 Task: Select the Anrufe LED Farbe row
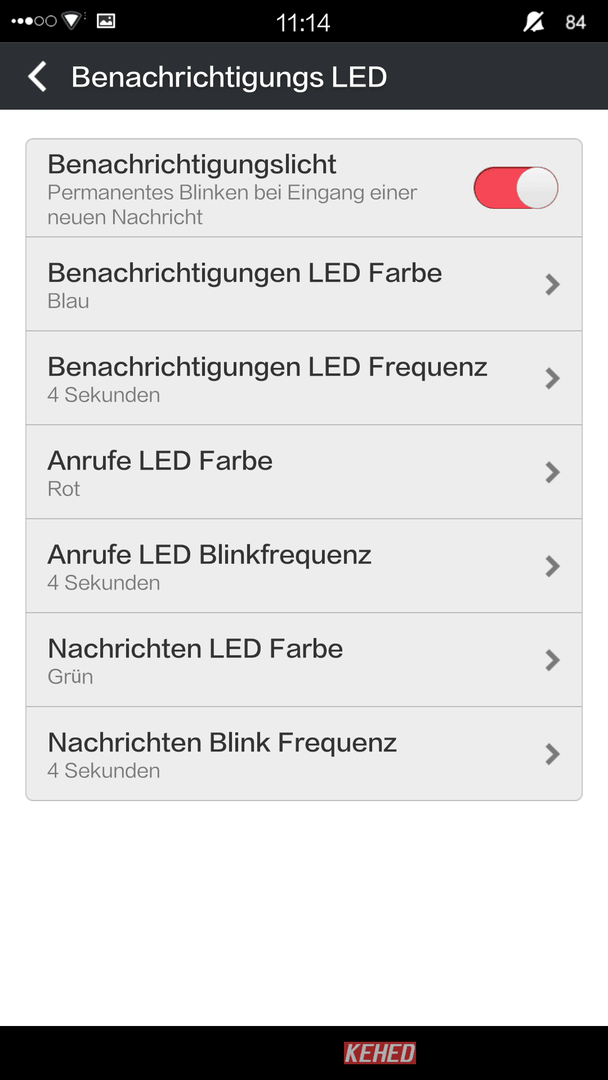(x=304, y=472)
